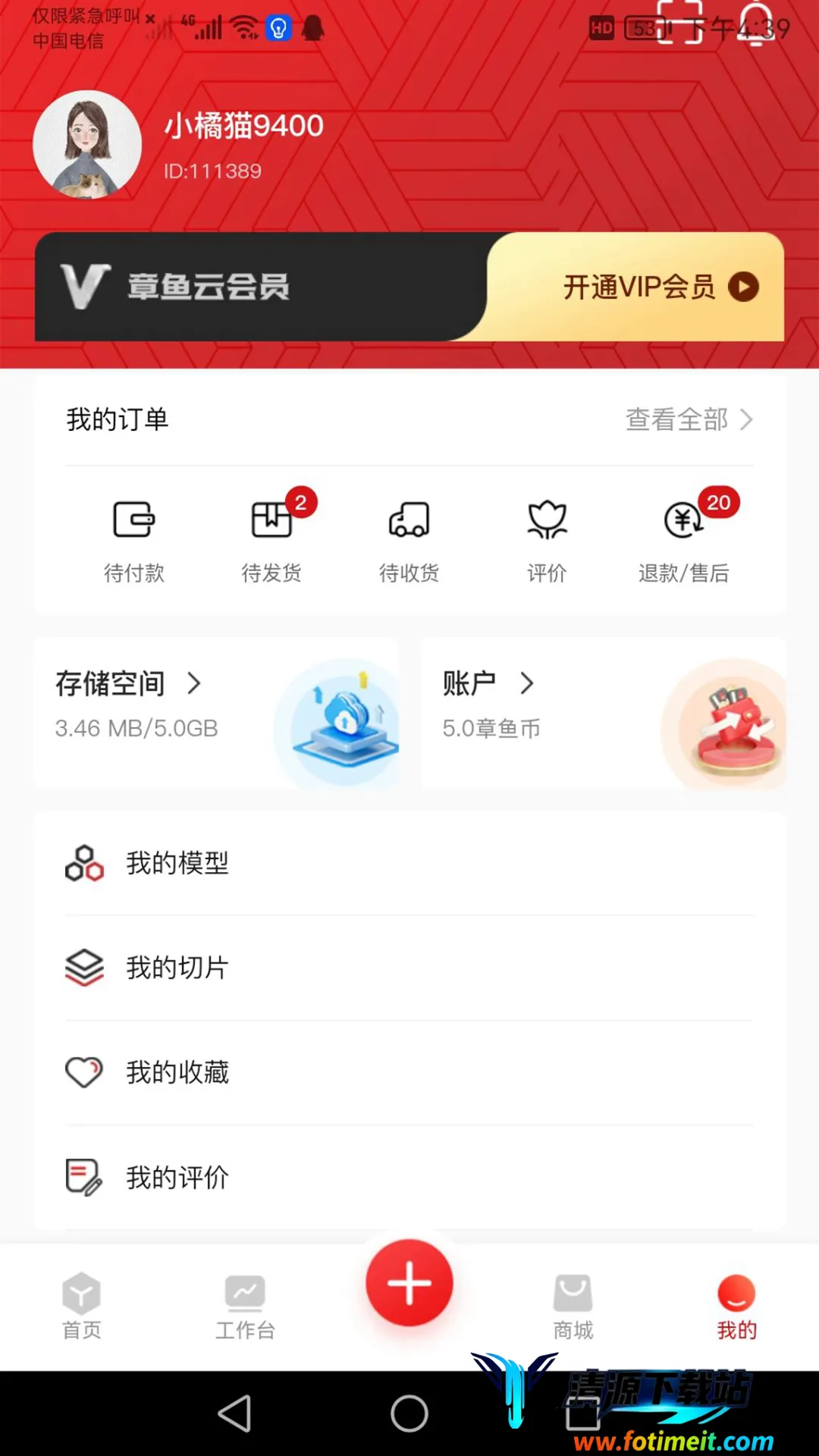Image resolution: width=819 pixels, height=1456 pixels.
Task: Switch to the 工作台 tab
Action: click(245, 1306)
